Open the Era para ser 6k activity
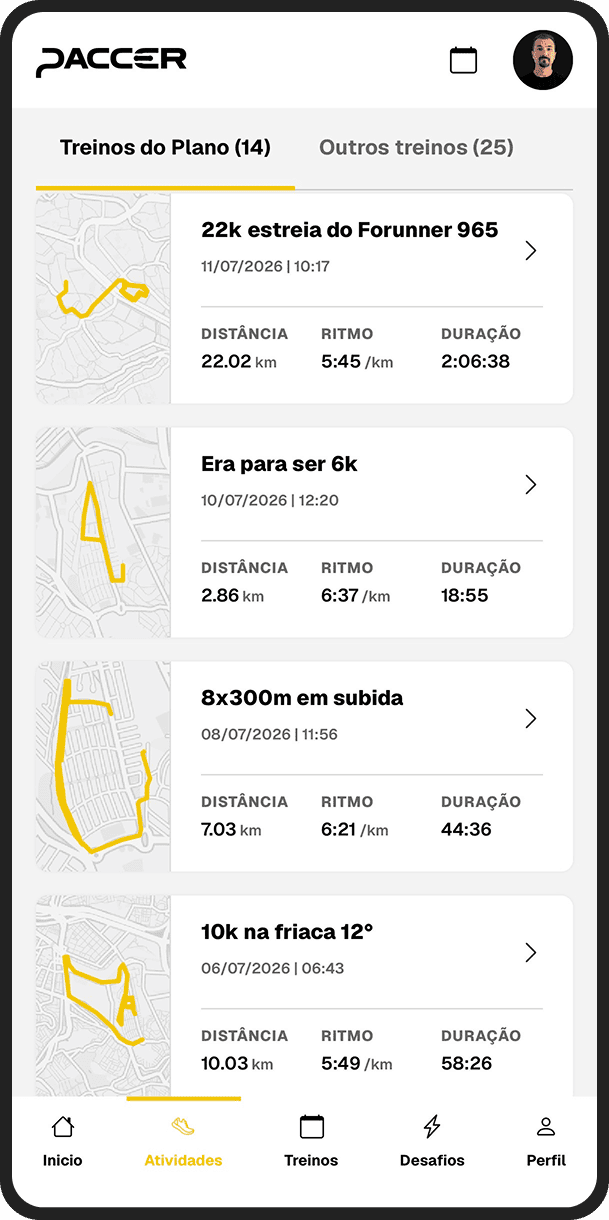The width and height of the screenshot is (609, 1220). (304, 532)
